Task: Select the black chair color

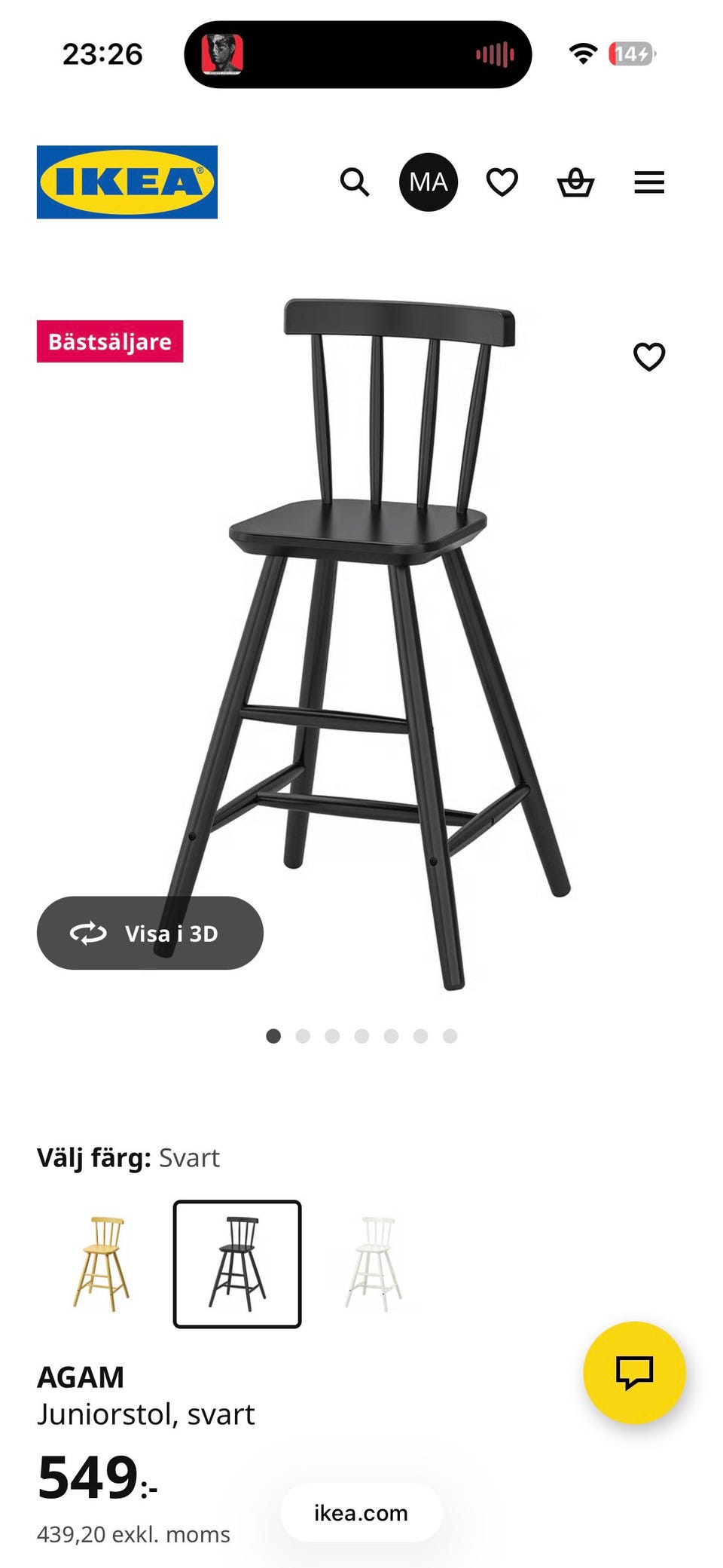Action: click(x=237, y=1264)
